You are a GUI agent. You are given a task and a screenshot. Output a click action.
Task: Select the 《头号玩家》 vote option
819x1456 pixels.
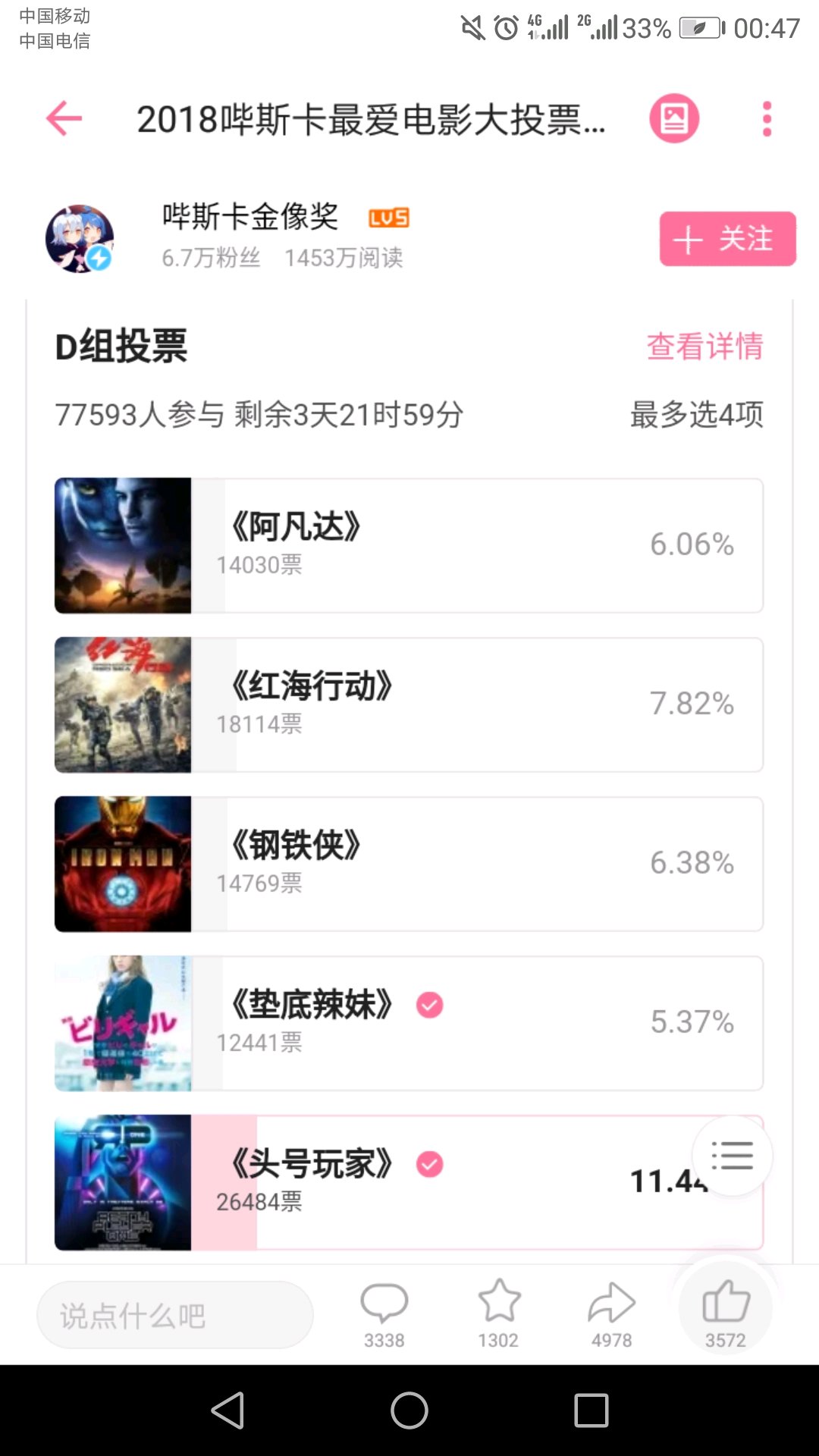click(x=409, y=1182)
